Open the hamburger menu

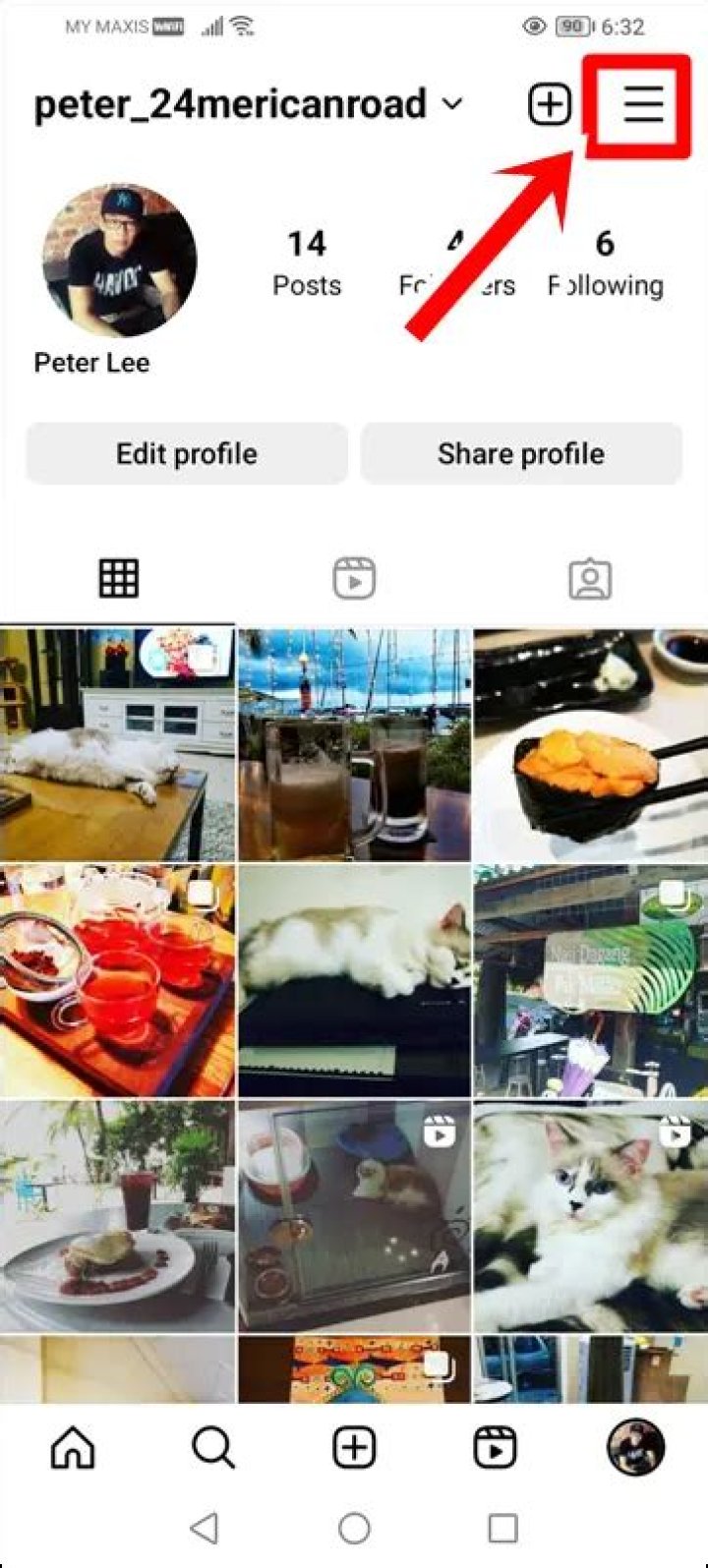click(642, 103)
